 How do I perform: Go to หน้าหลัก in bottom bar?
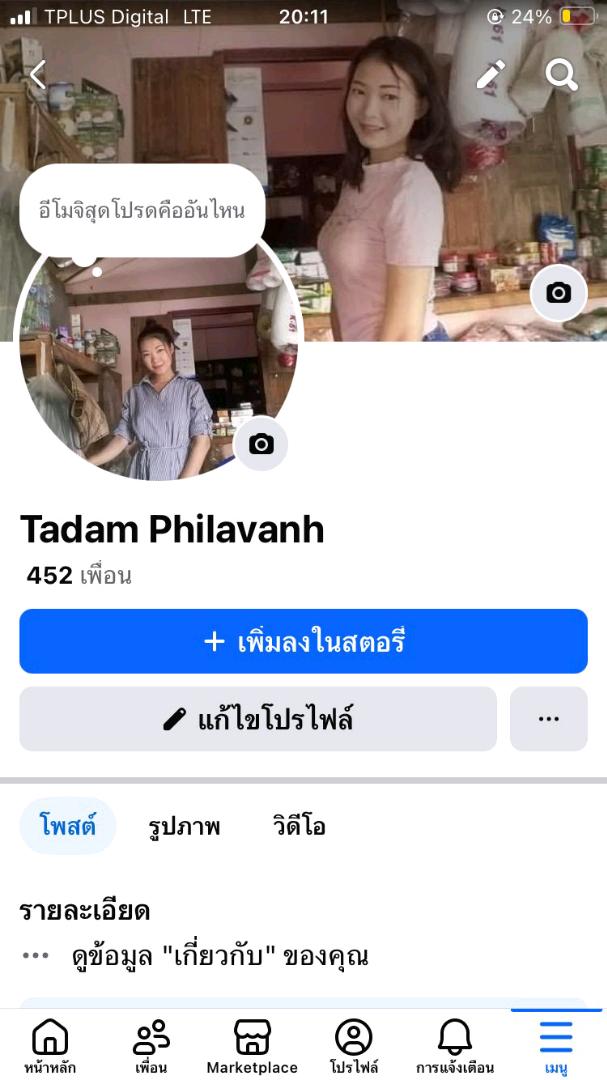click(50, 1046)
